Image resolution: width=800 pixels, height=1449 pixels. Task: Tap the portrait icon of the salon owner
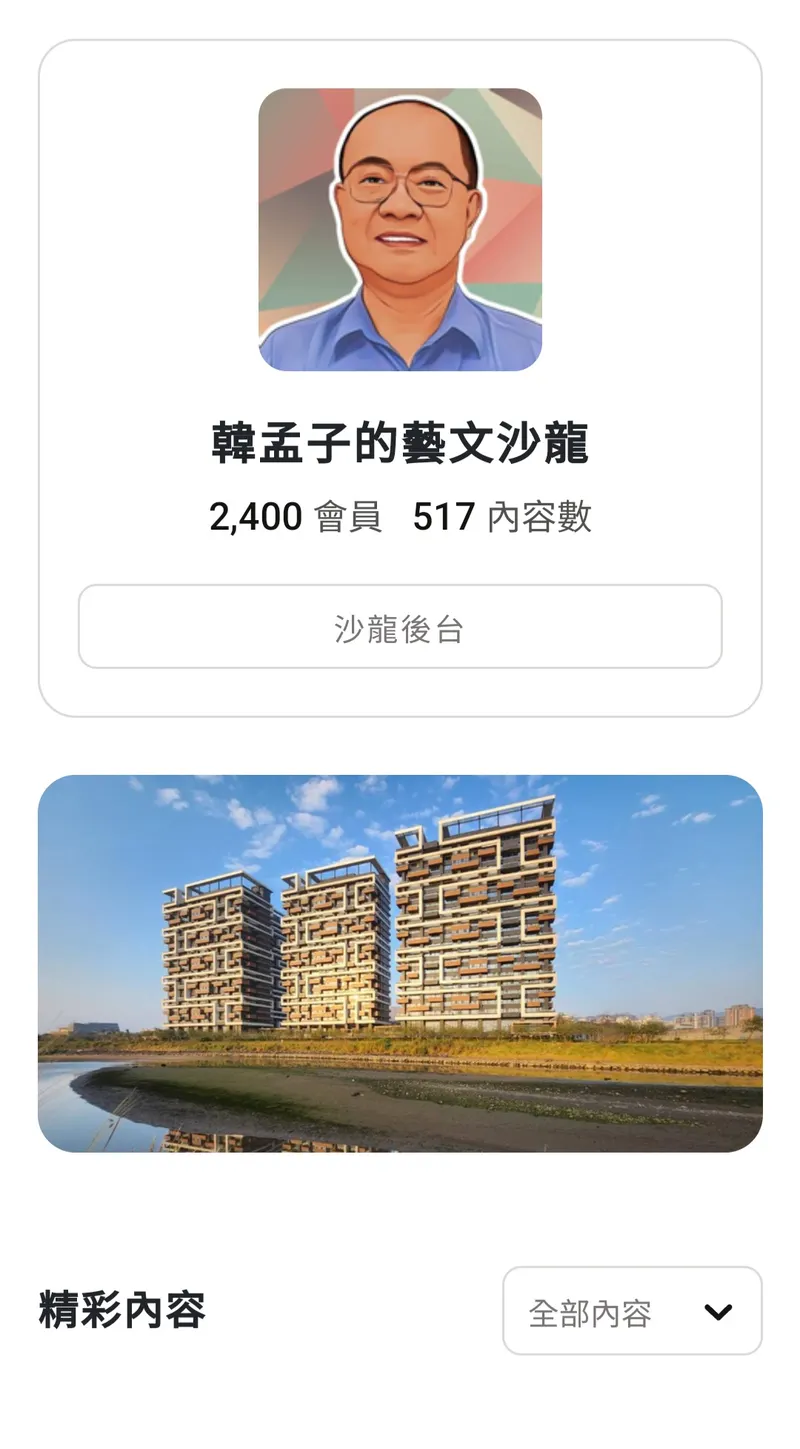point(400,230)
